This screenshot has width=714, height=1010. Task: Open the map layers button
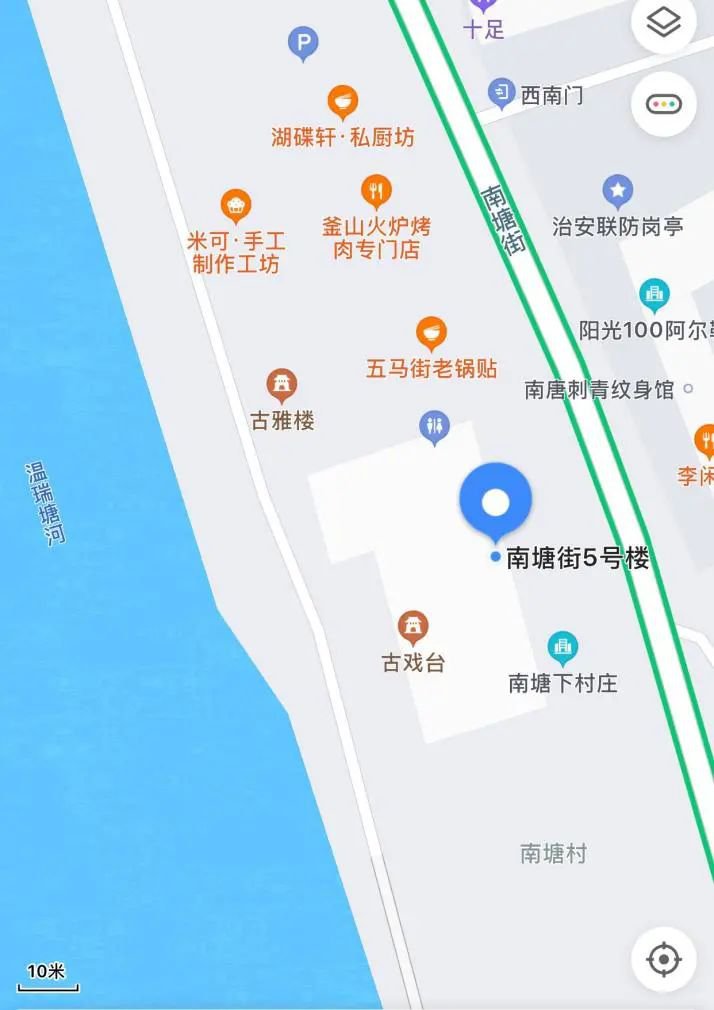pyautogui.click(x=663, y=23)
